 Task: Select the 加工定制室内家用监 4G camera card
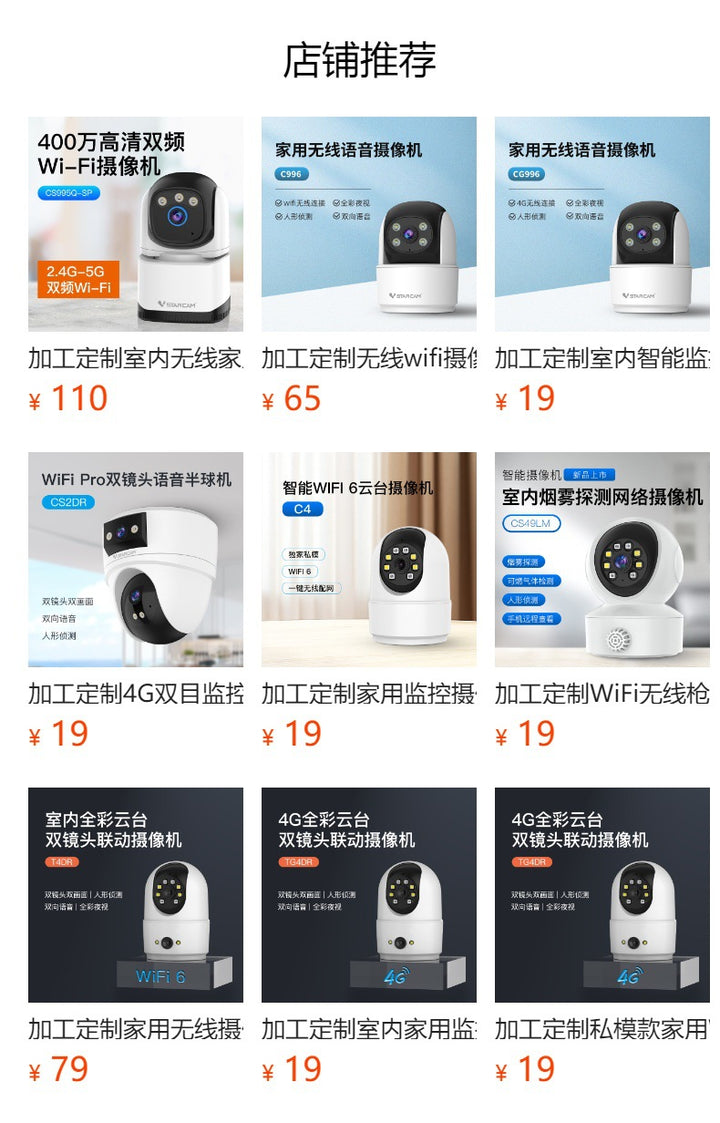click(x=368, y=894)
